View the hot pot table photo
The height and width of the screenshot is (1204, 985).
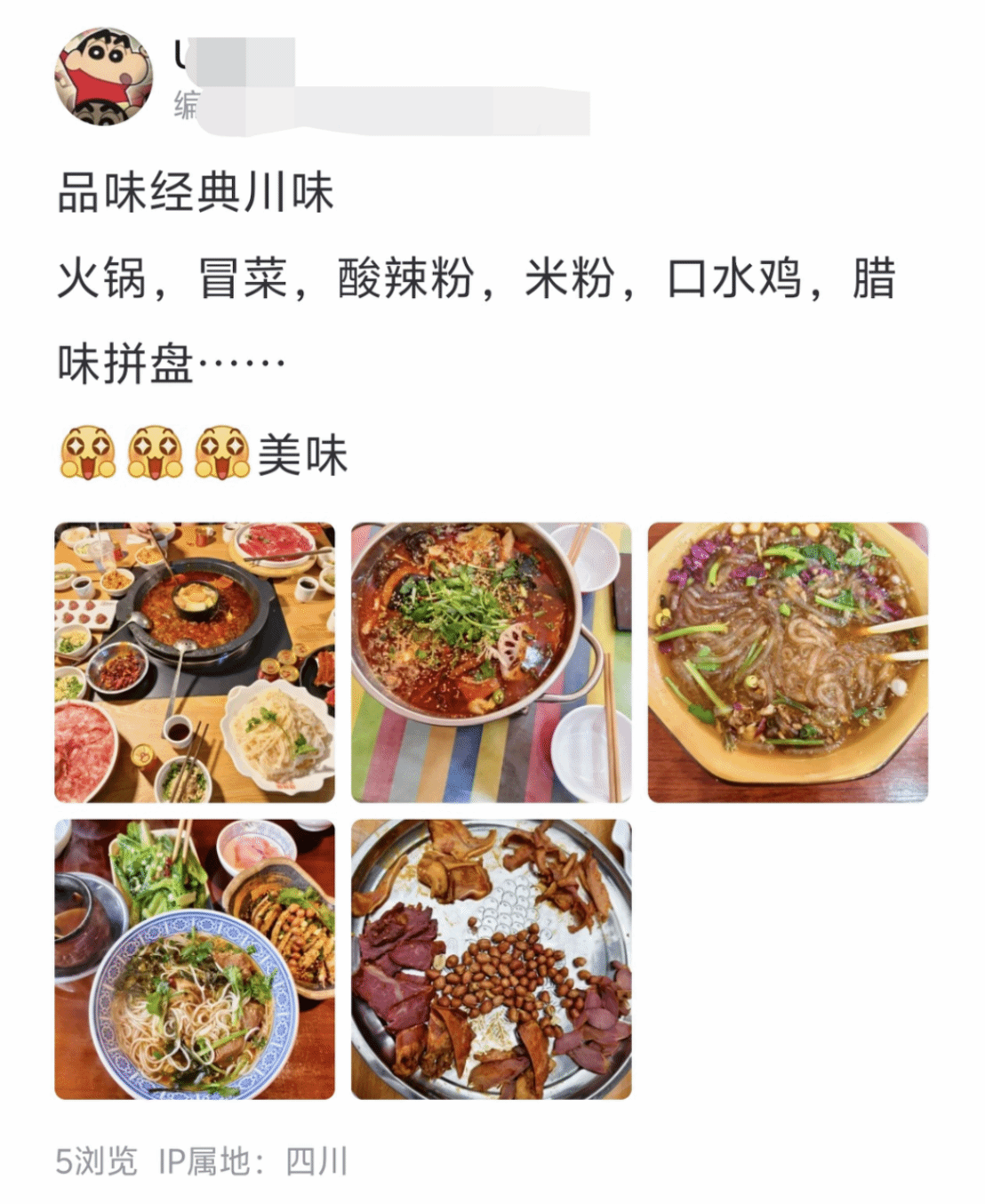coord(195,662)
